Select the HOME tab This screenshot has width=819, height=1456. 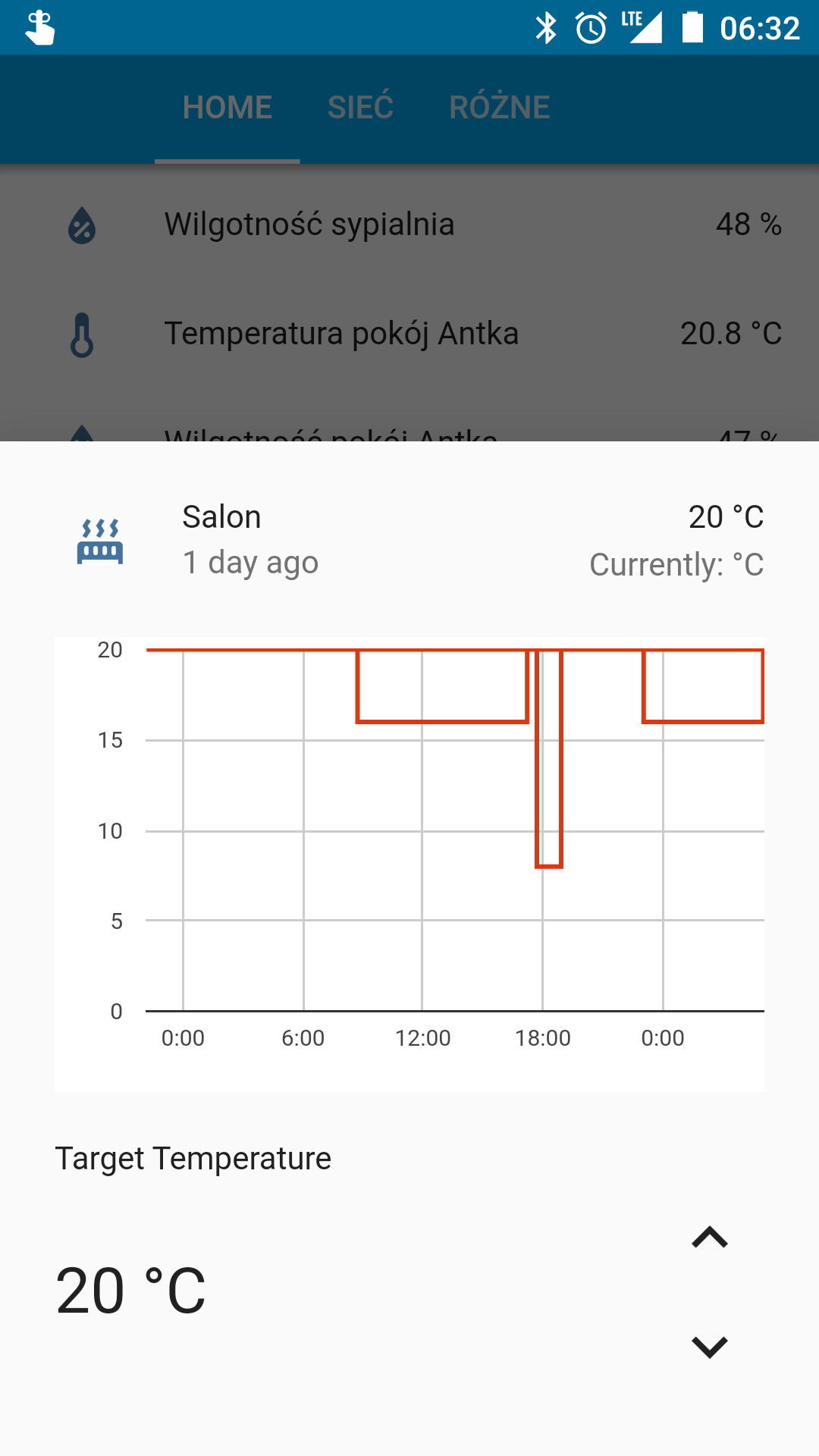(227, 106)
